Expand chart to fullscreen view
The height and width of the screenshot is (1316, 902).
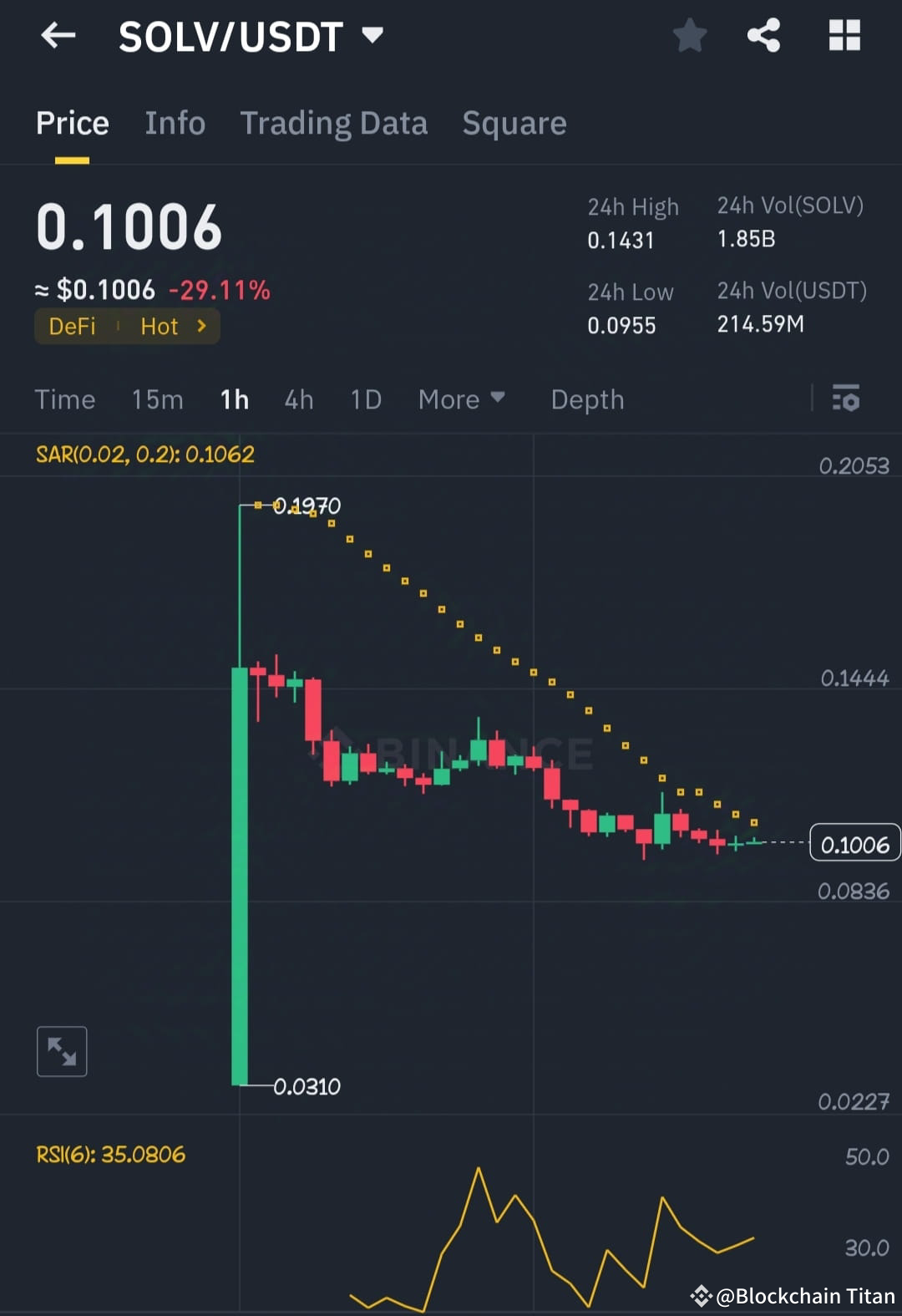pyautogui.click(x=62, y=1051)
